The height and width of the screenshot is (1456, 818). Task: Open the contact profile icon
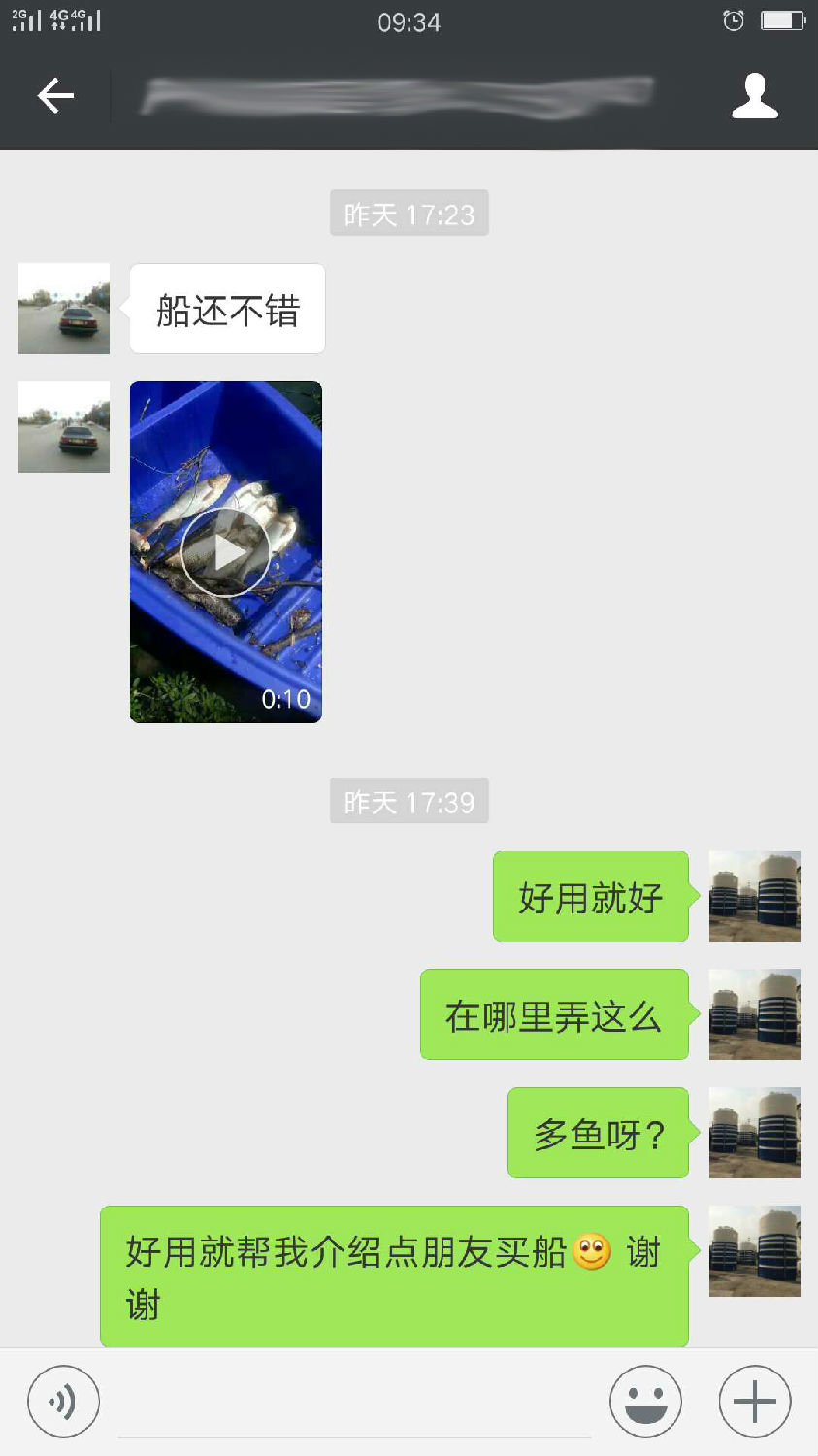(754, 96)
